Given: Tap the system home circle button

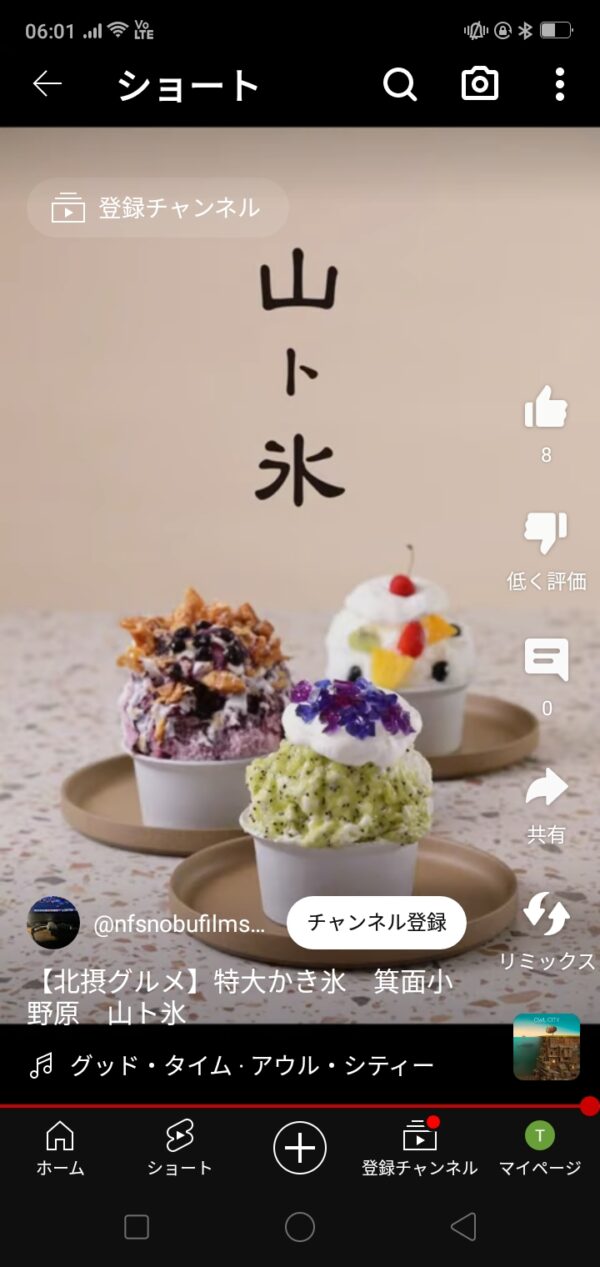Looking at the screenshot, I should 300,1227.
